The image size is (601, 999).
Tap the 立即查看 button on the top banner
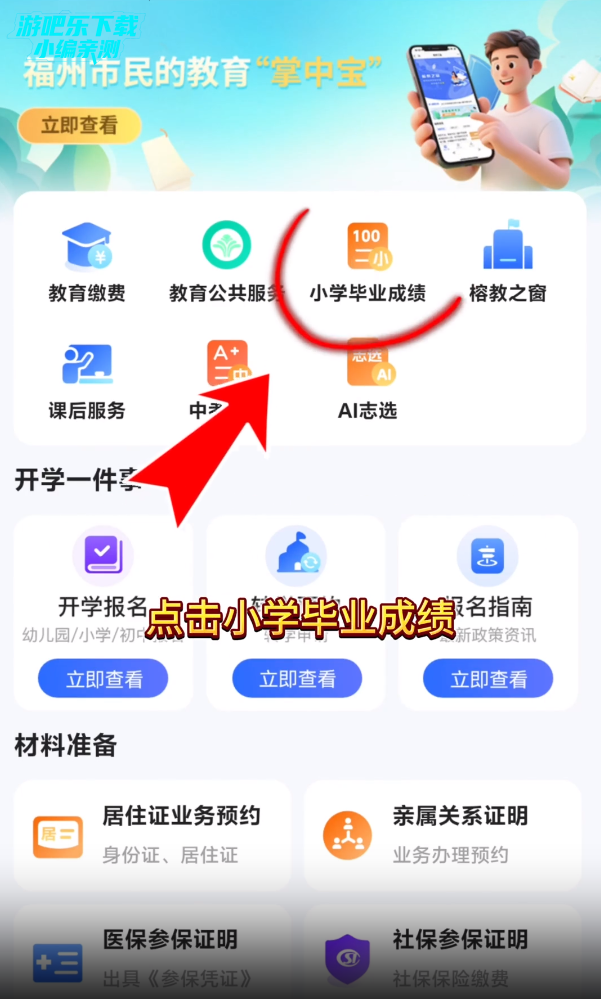[x=79, y=125]
